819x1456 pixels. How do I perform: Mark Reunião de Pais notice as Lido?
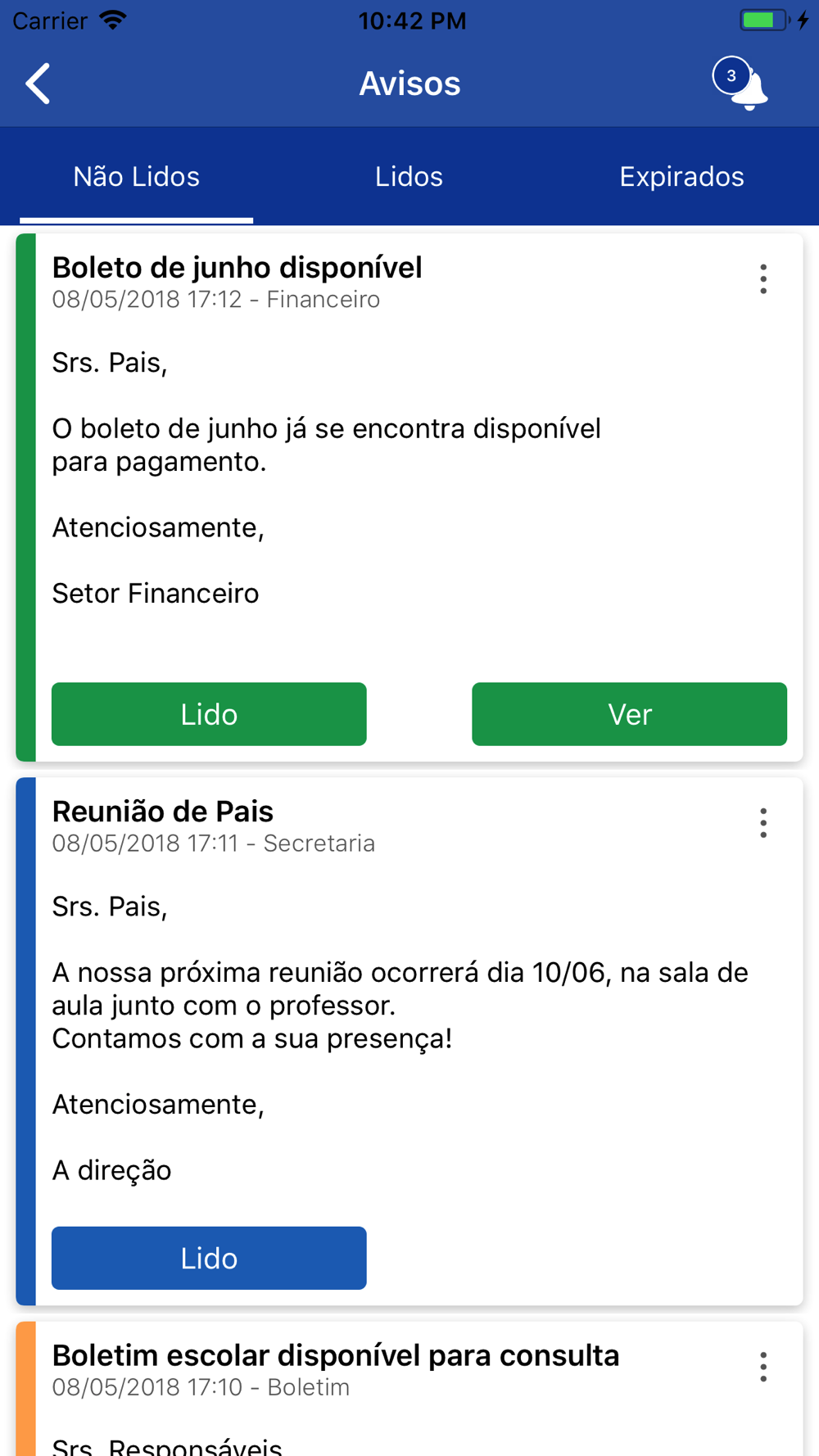pyautogui.click(x=209, y=1258)
